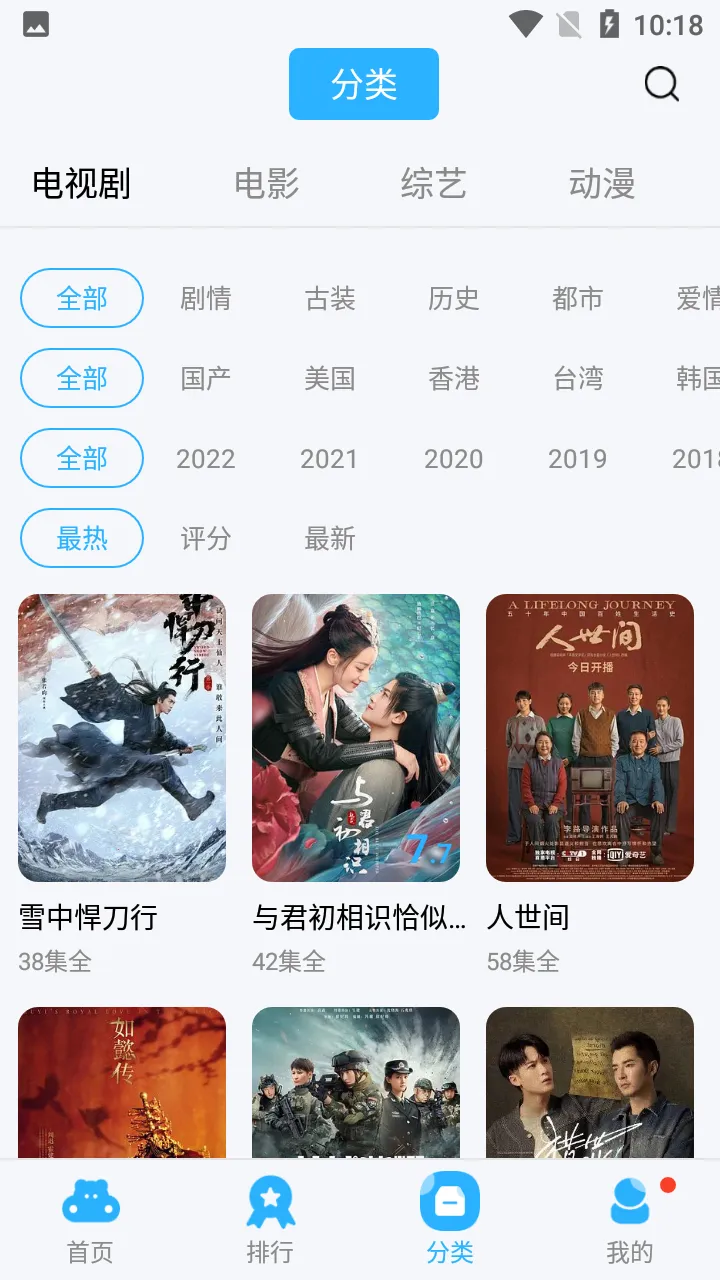Screen dimensions: 720x1280
Task: Open the show 雪中悍刀行
Action: click(x=122, y=738)
